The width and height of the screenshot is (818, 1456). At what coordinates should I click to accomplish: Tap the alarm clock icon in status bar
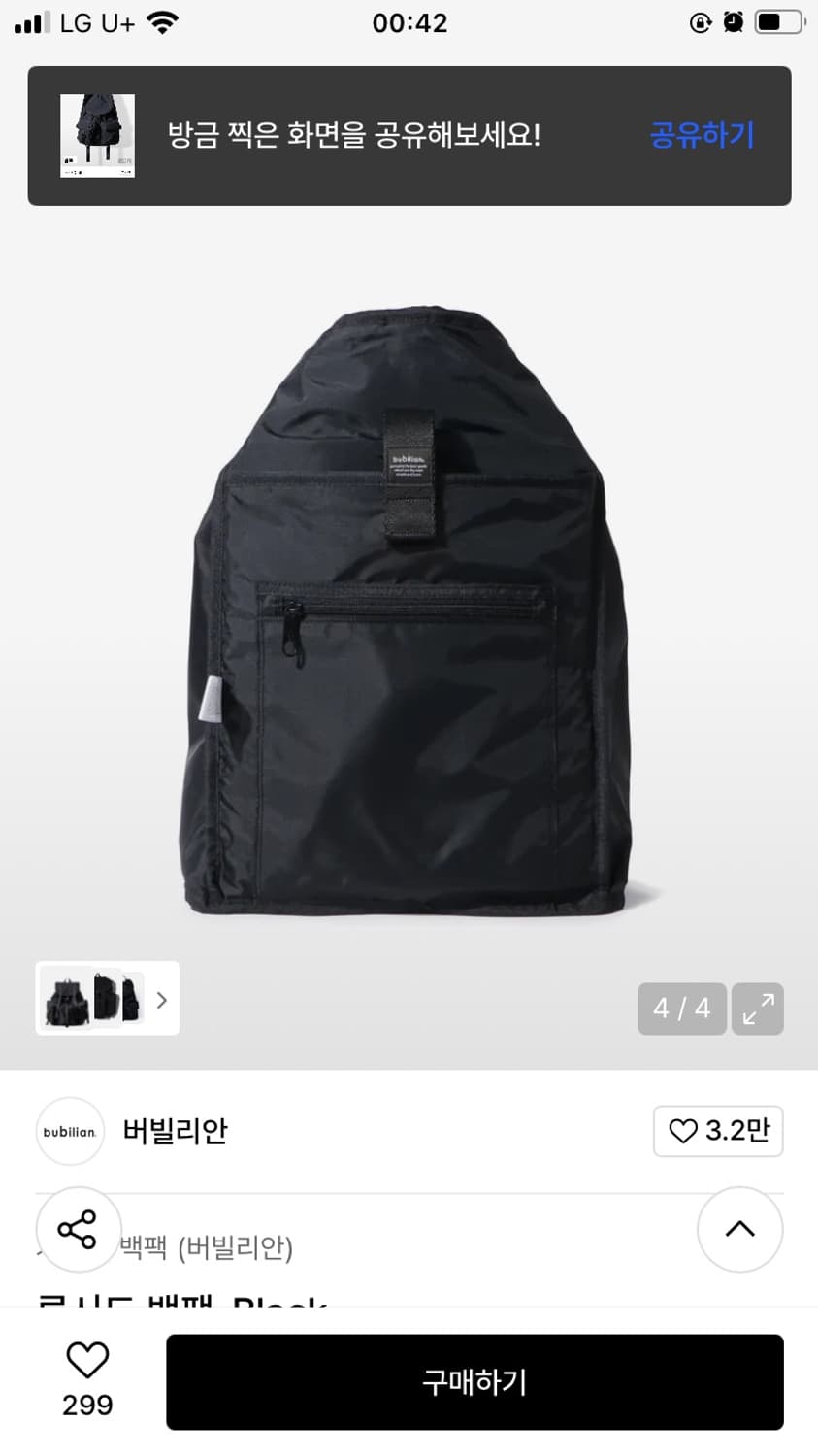pyautogui.click(x=734, y=21)
